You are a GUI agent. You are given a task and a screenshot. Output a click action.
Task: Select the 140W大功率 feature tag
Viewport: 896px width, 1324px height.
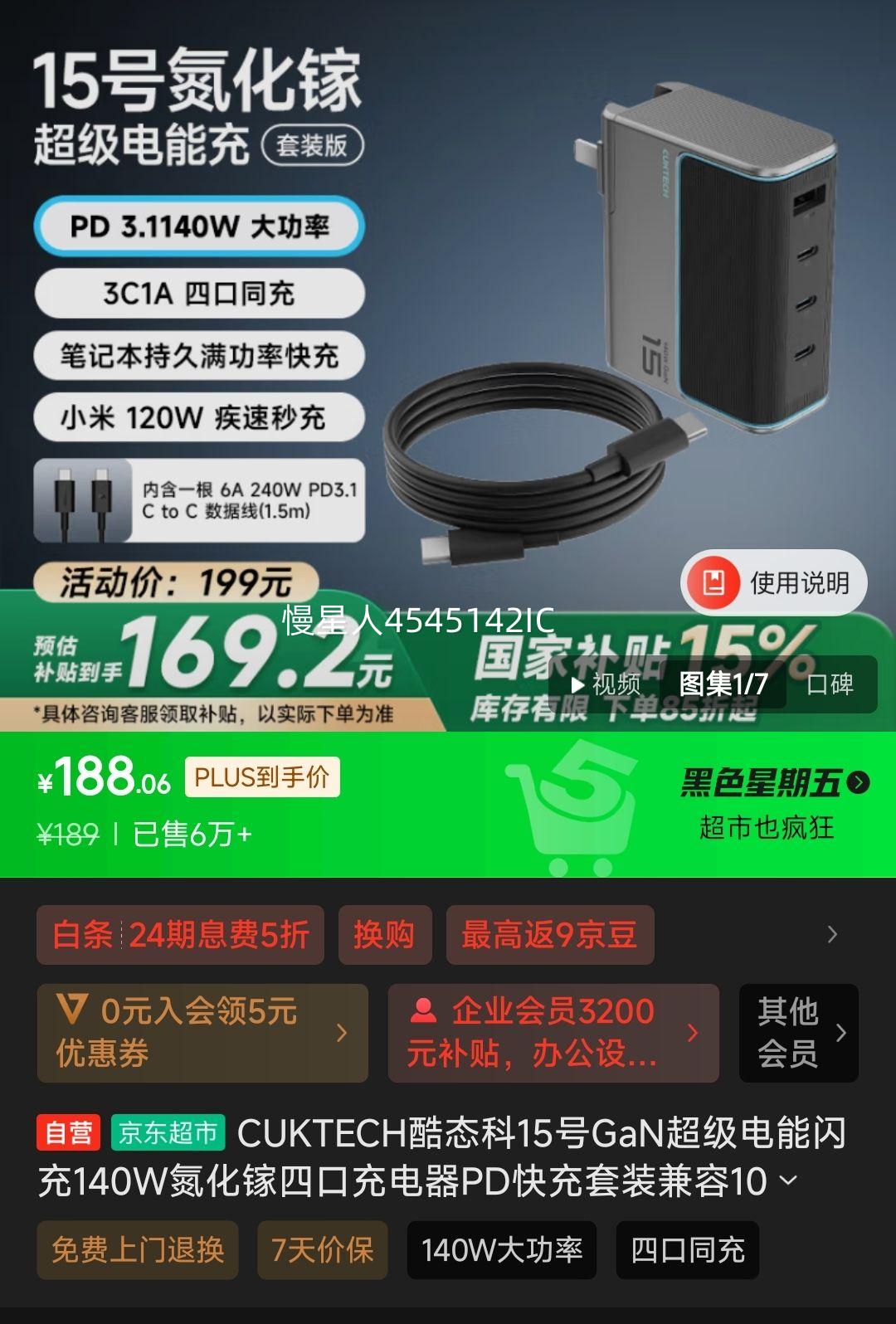[x=501, y=1250]
